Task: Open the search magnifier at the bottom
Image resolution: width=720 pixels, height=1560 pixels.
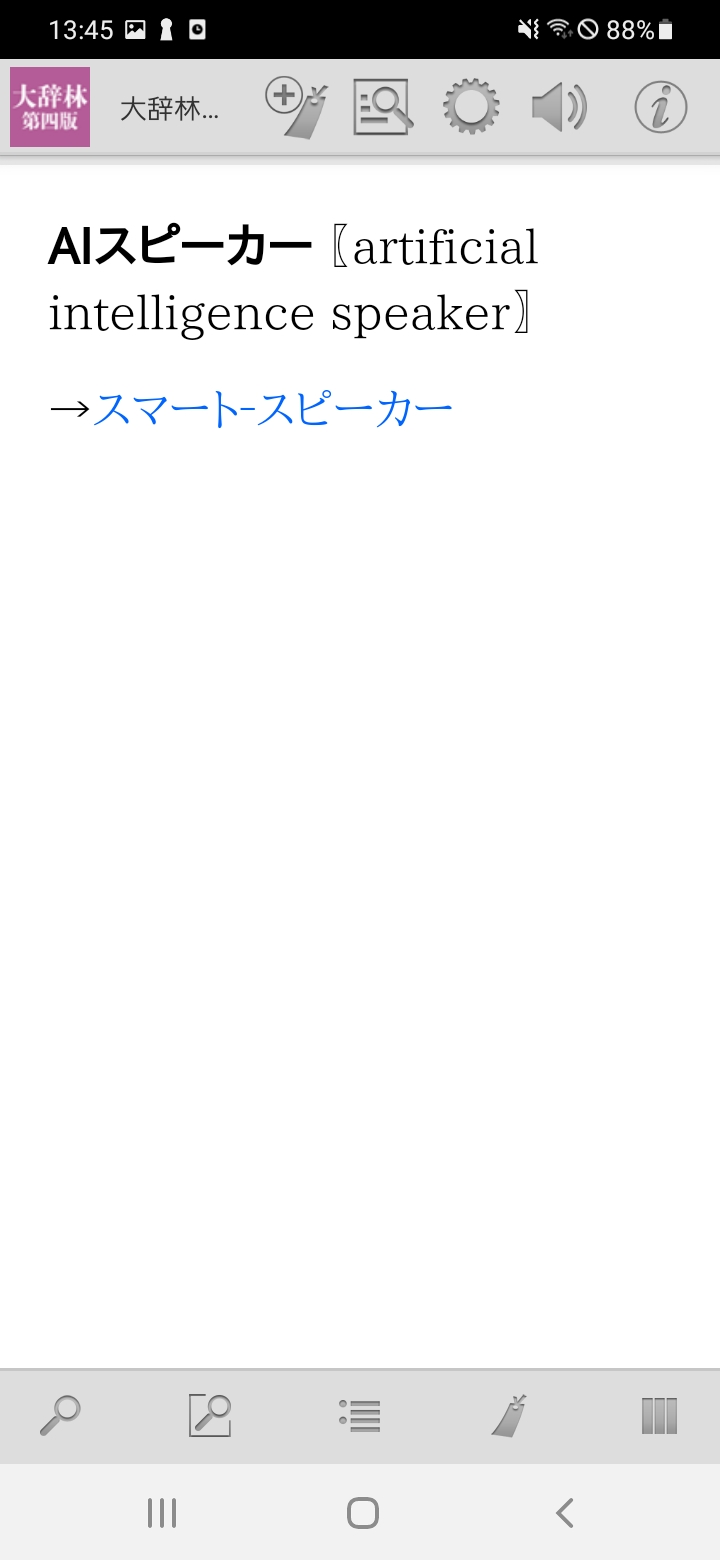Action: 60,1415
